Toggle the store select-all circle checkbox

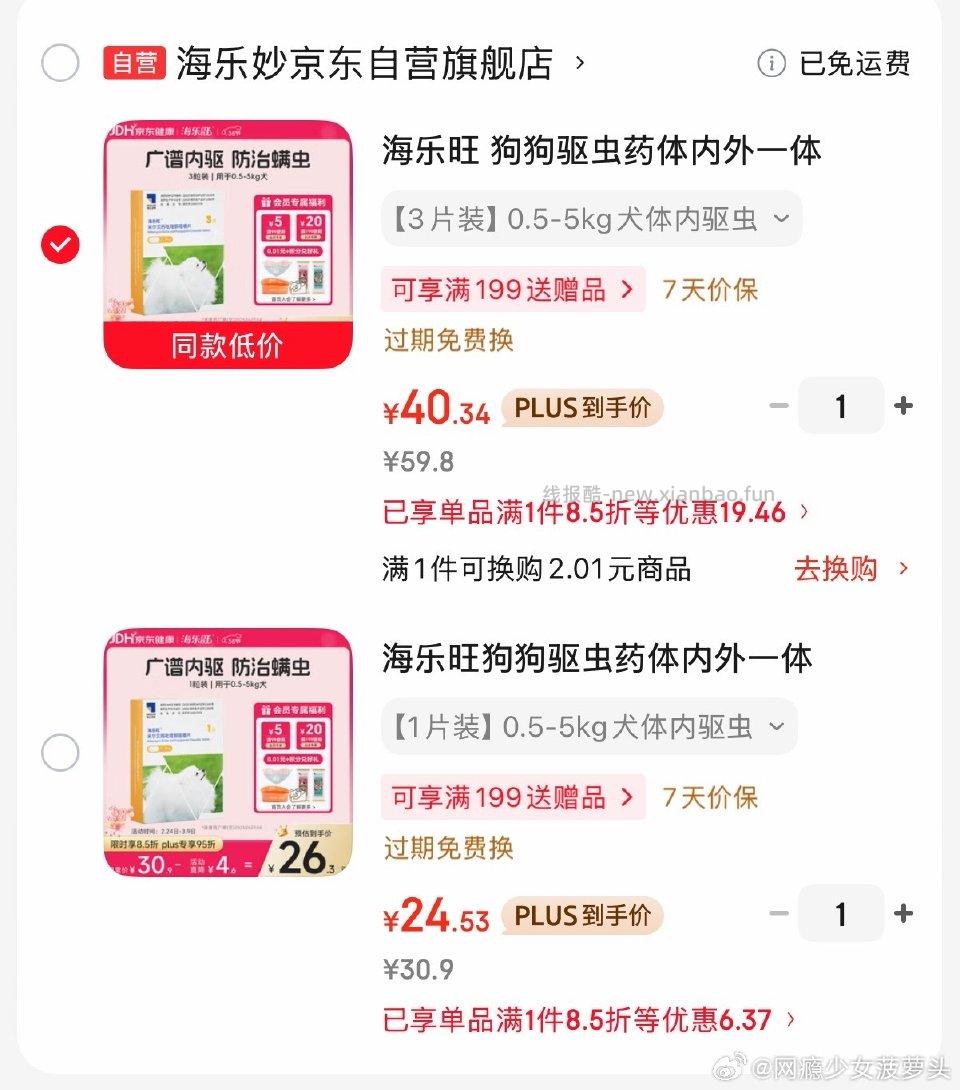point(60,62)
